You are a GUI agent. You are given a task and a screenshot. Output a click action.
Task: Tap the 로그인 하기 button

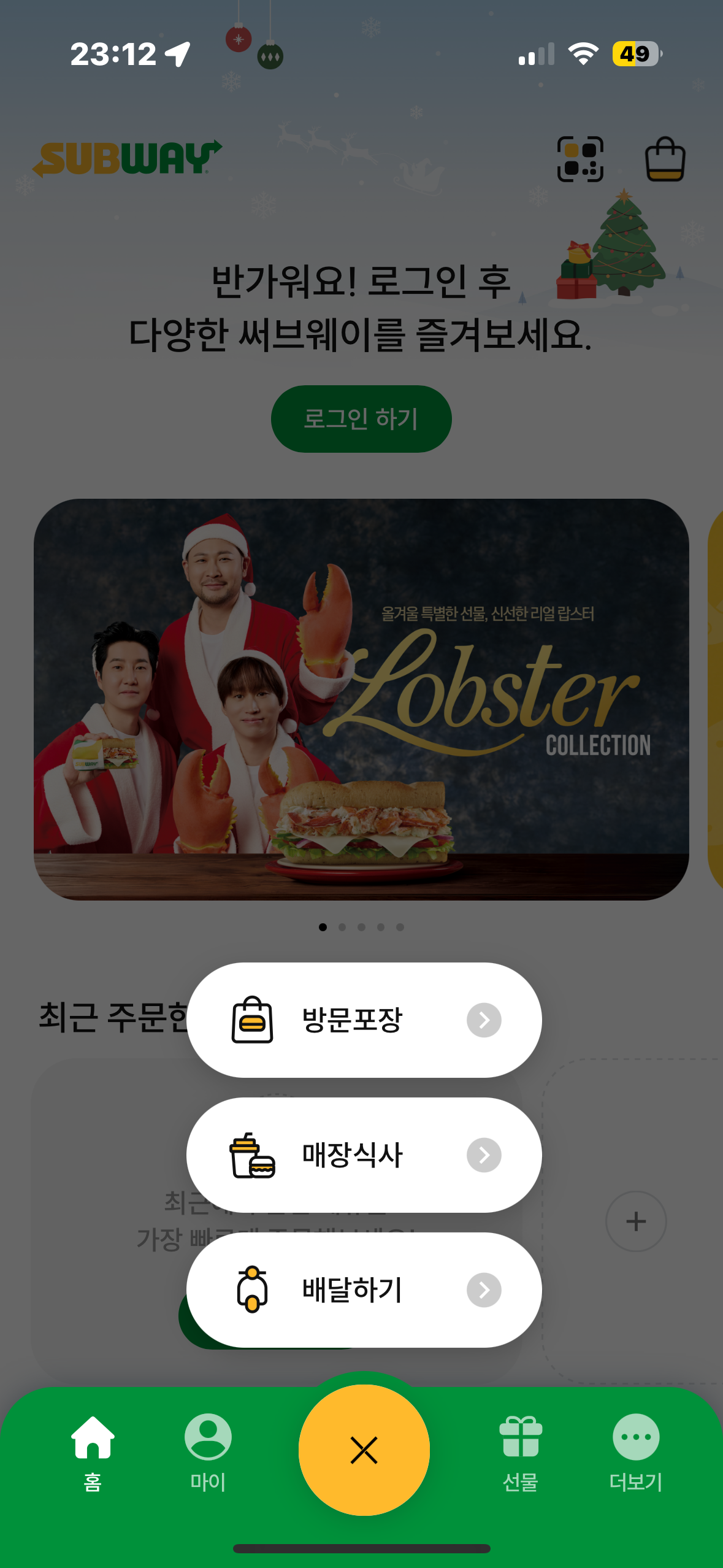[x=361, y=419]
